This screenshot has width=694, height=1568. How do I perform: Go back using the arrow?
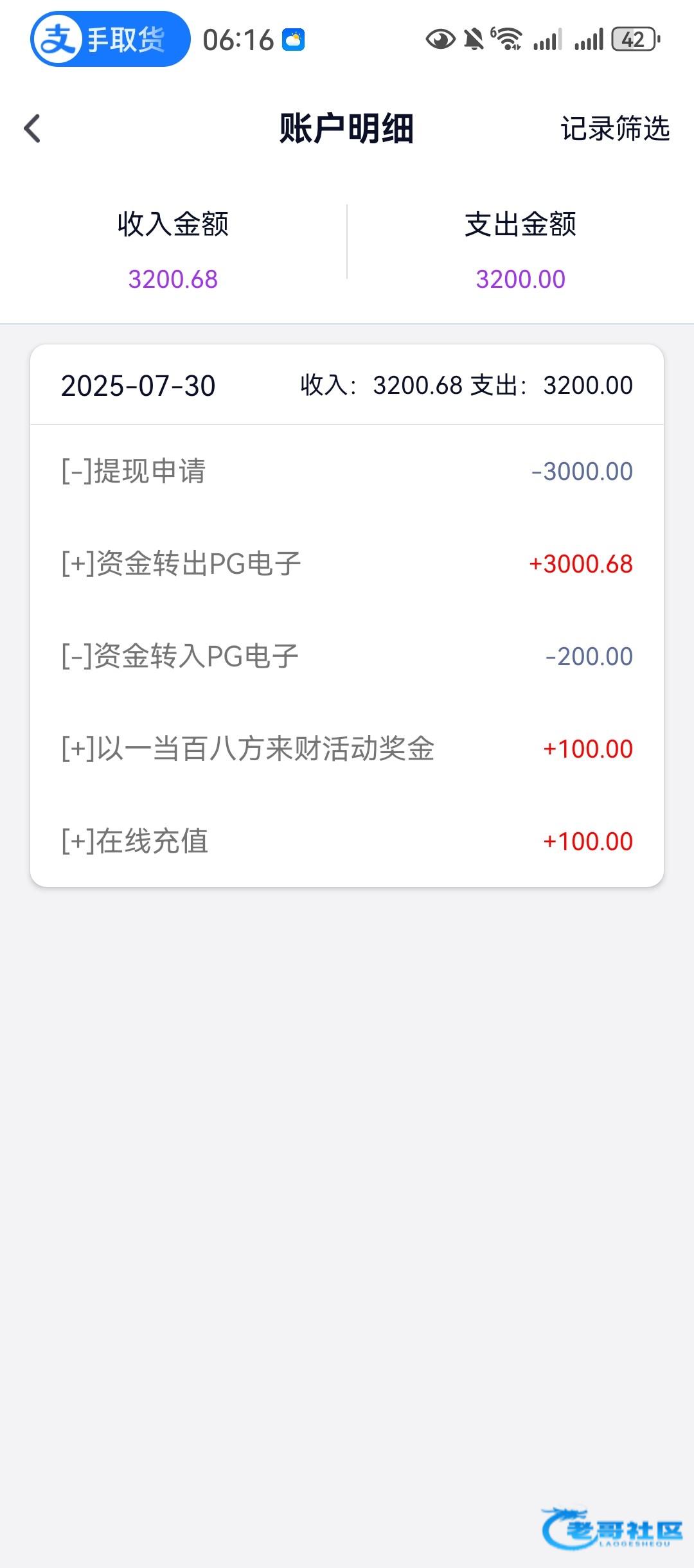[32, 129]
